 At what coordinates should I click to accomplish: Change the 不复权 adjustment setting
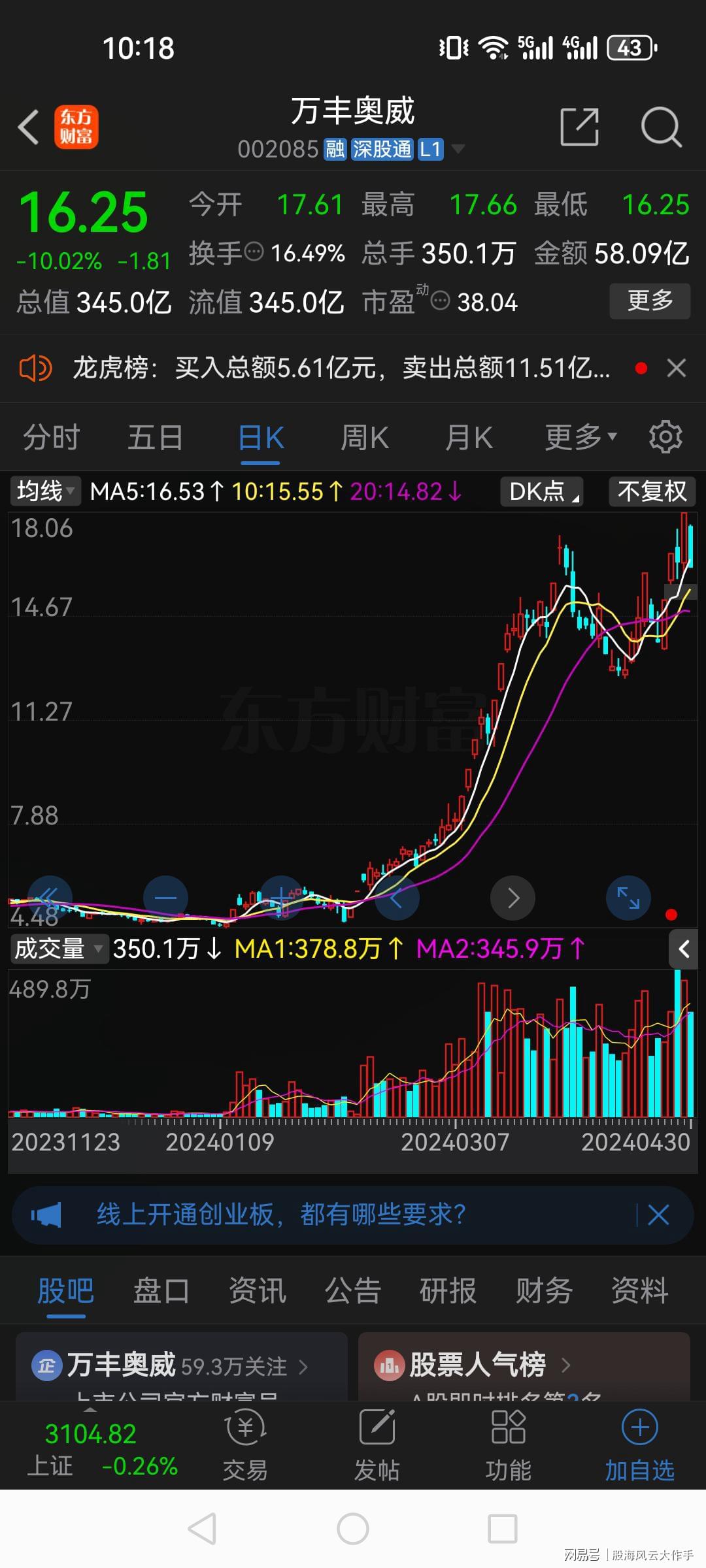(x=652, y=491)
